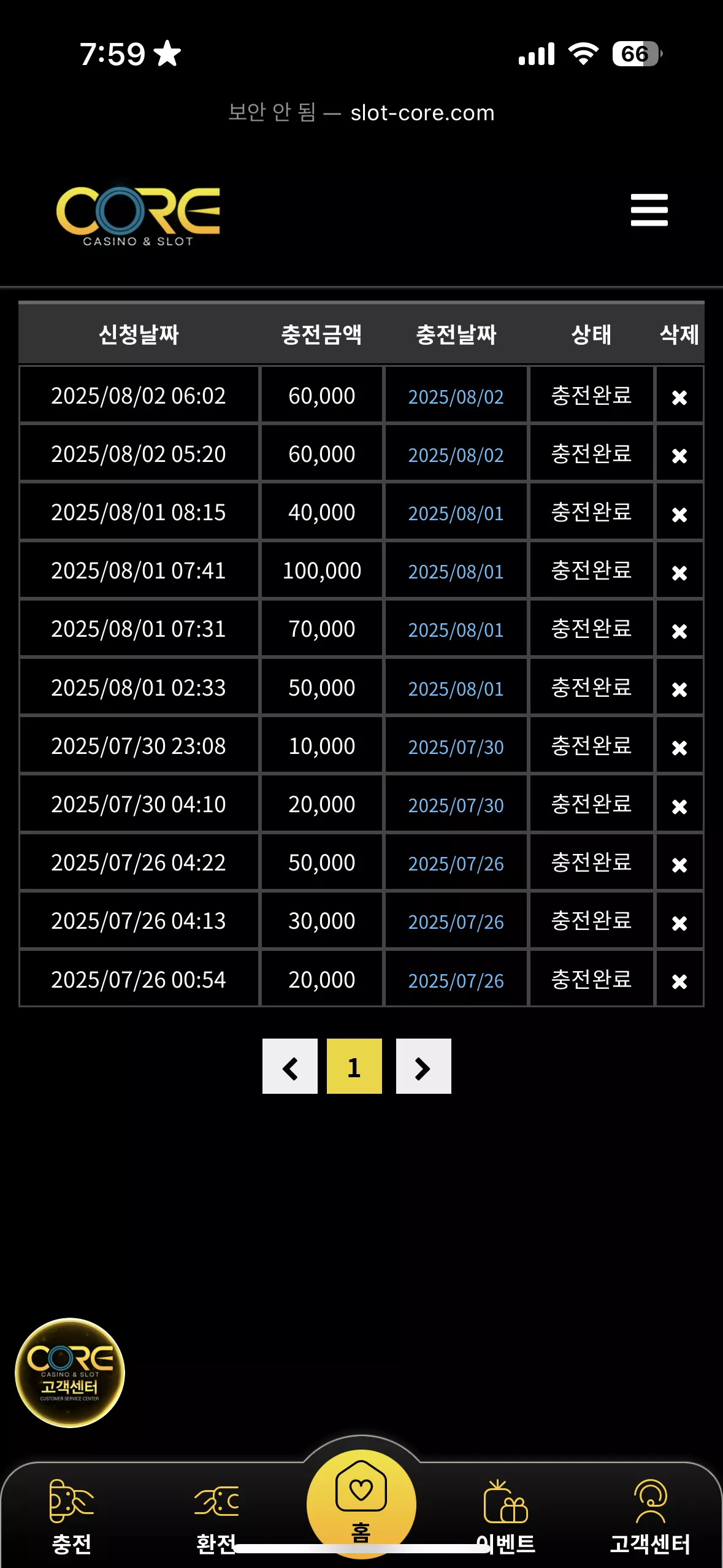The height and width of the screenshot is (1568, 723).
Task: Open 고객센터 in bottom navigation
Action: [650, 1516]
